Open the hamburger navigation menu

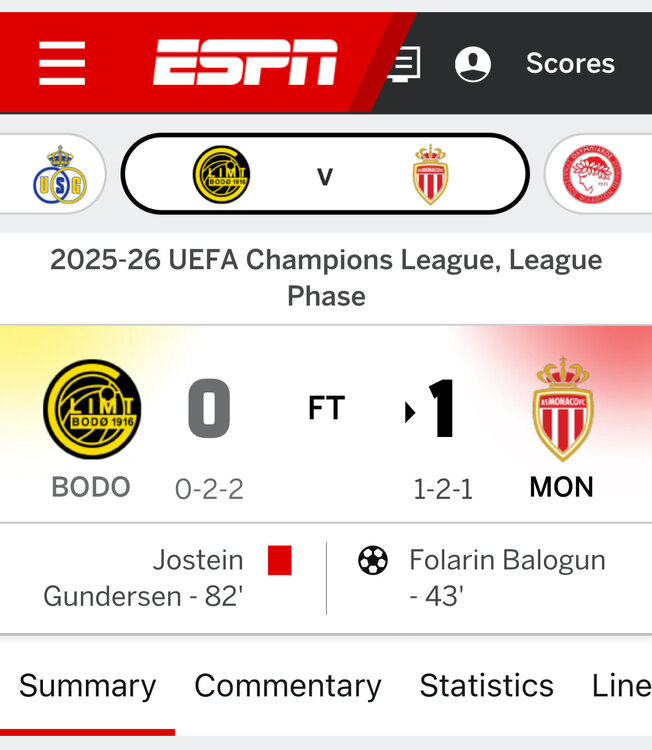coord(62,63)
